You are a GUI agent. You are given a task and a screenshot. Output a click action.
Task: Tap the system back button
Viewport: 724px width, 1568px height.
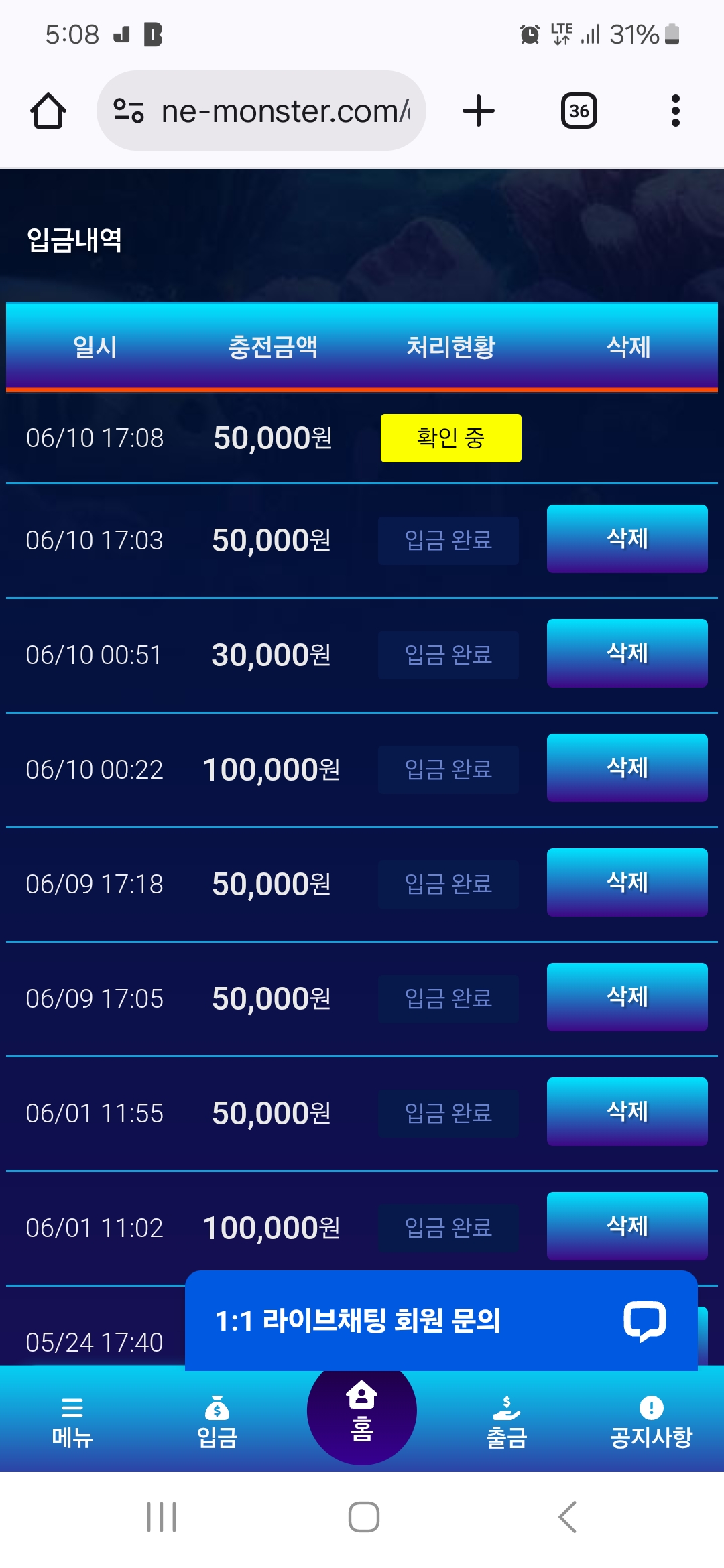567,1517
